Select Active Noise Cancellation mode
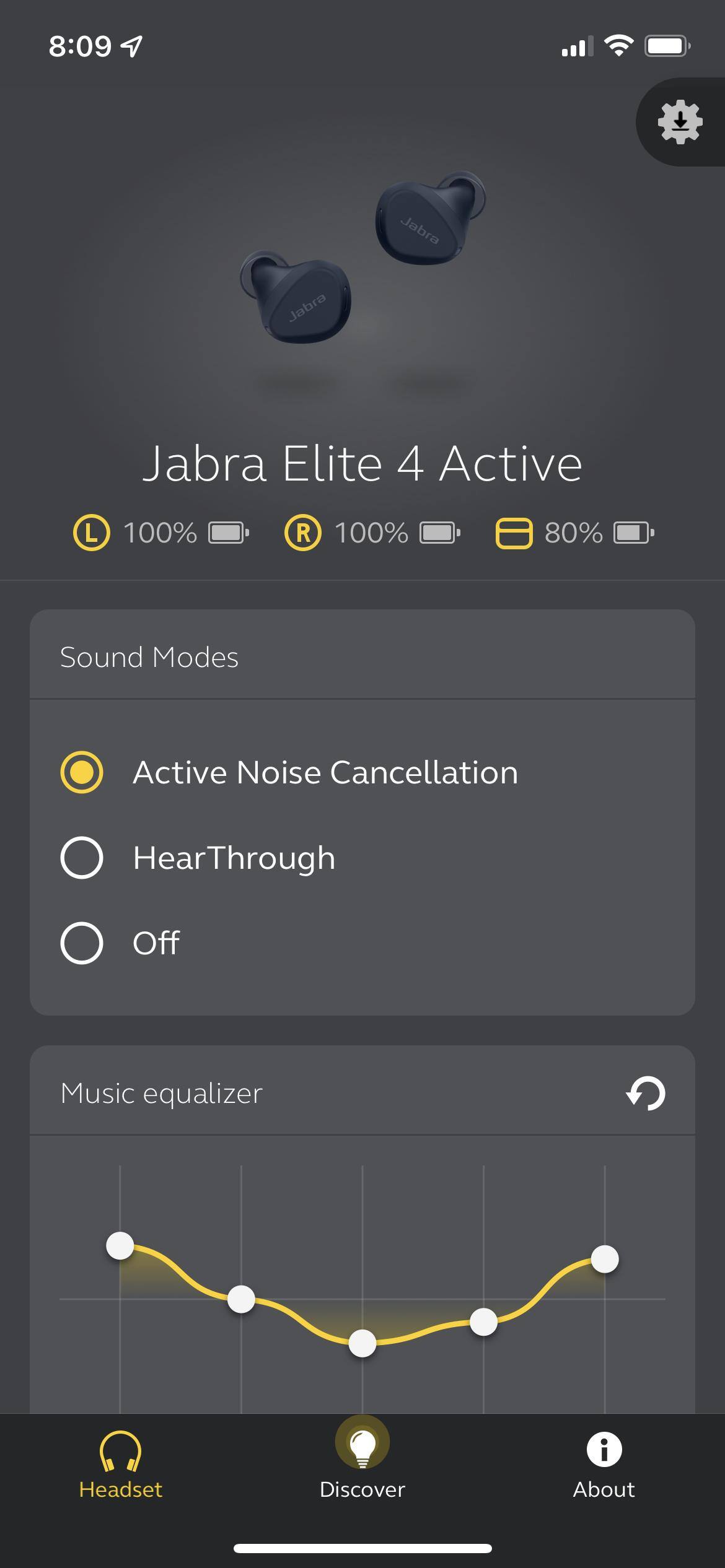The height and width of the screenshot is (1568, 725). click(82, 772)
